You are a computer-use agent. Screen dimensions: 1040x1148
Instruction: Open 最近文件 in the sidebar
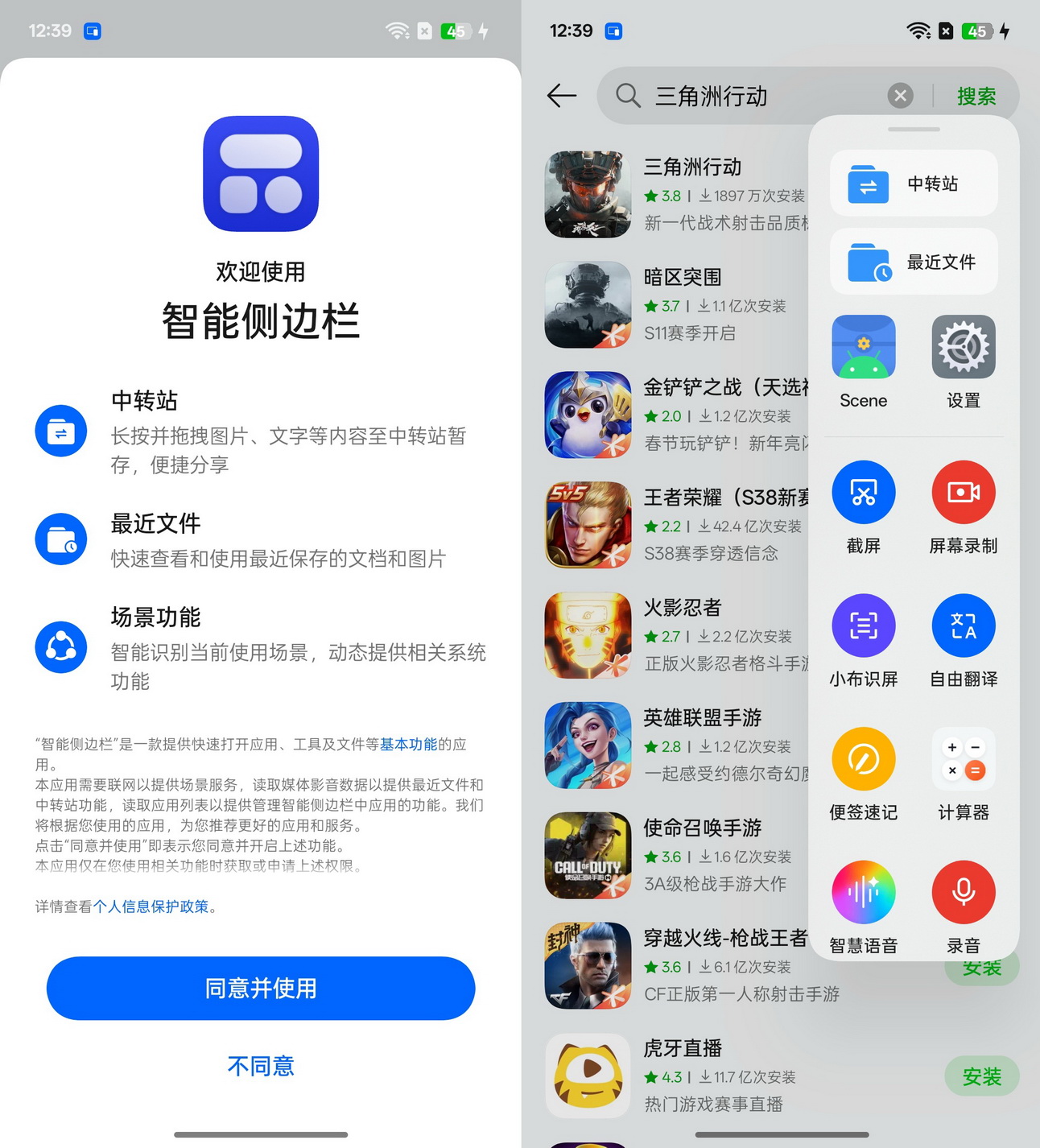(x=914, y=262)
